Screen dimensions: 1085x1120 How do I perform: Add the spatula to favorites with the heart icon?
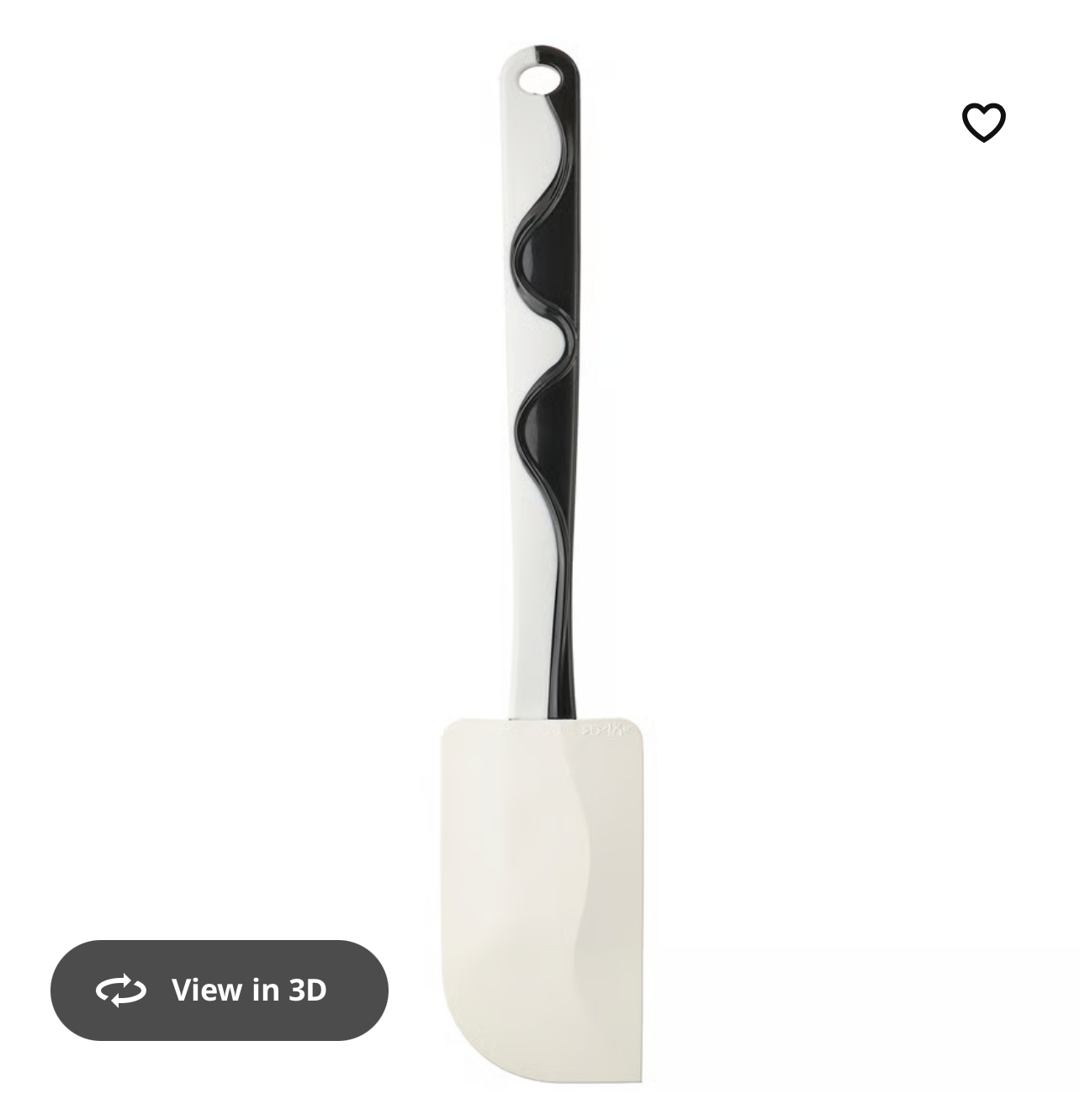983,123
